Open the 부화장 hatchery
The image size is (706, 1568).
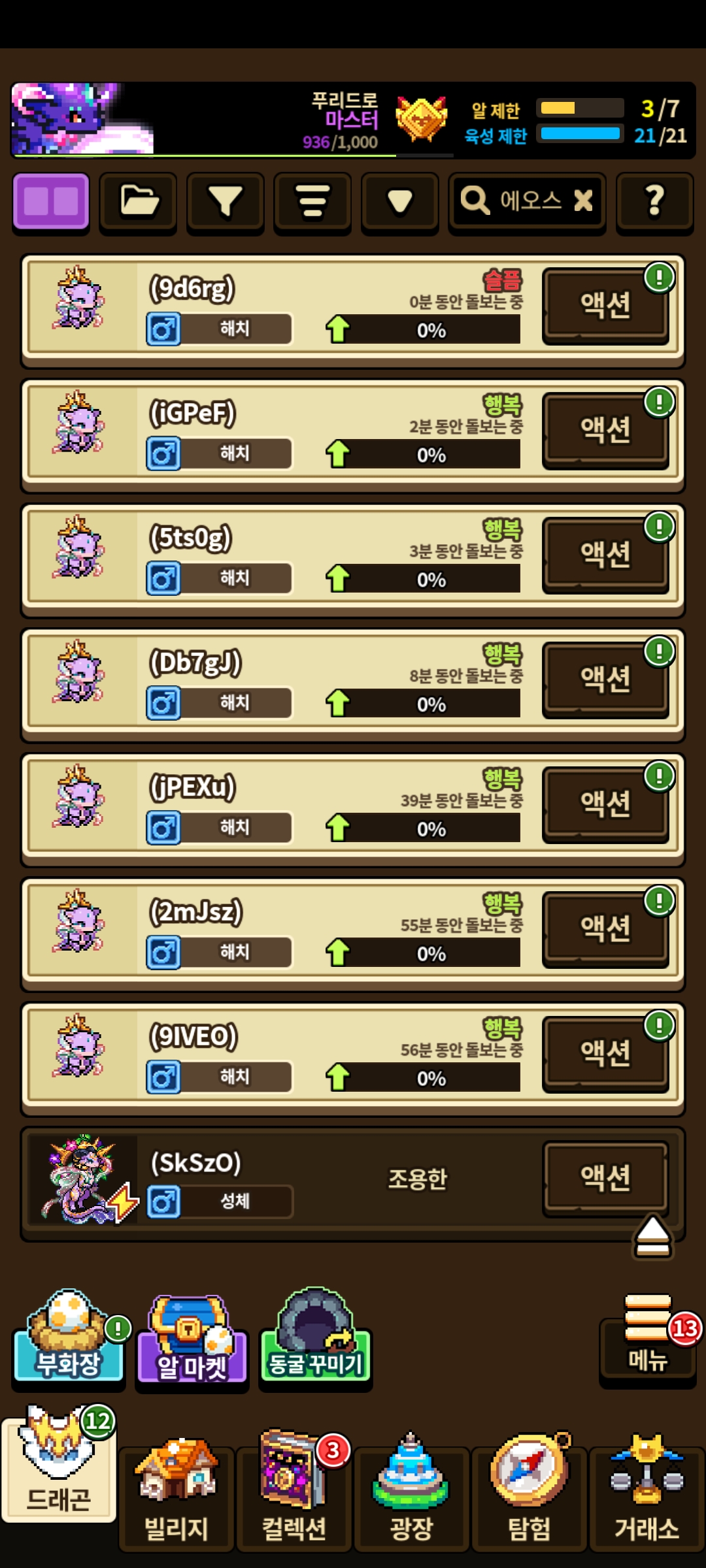[x=69, y=1339]
